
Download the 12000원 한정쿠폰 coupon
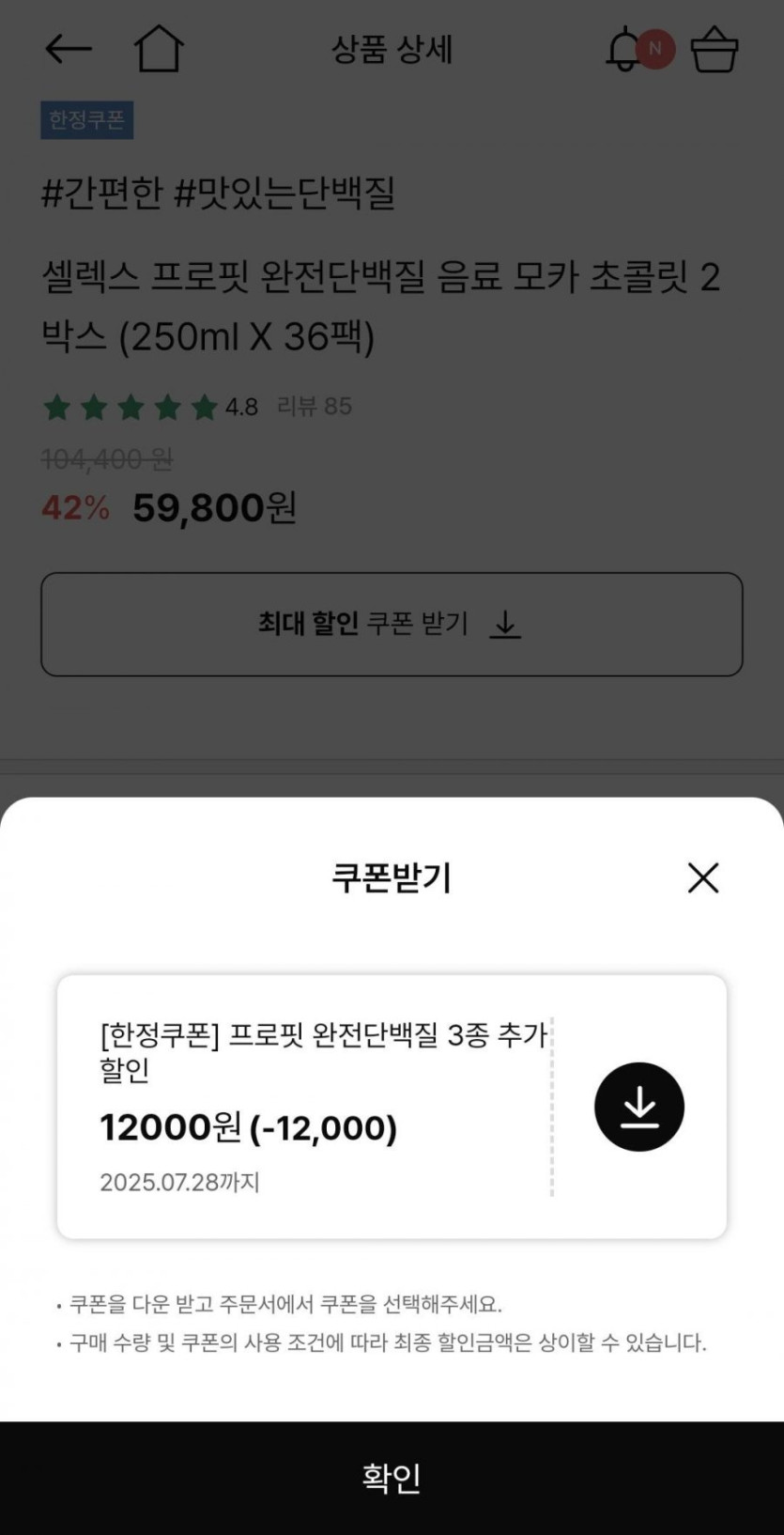(638, 1107)
